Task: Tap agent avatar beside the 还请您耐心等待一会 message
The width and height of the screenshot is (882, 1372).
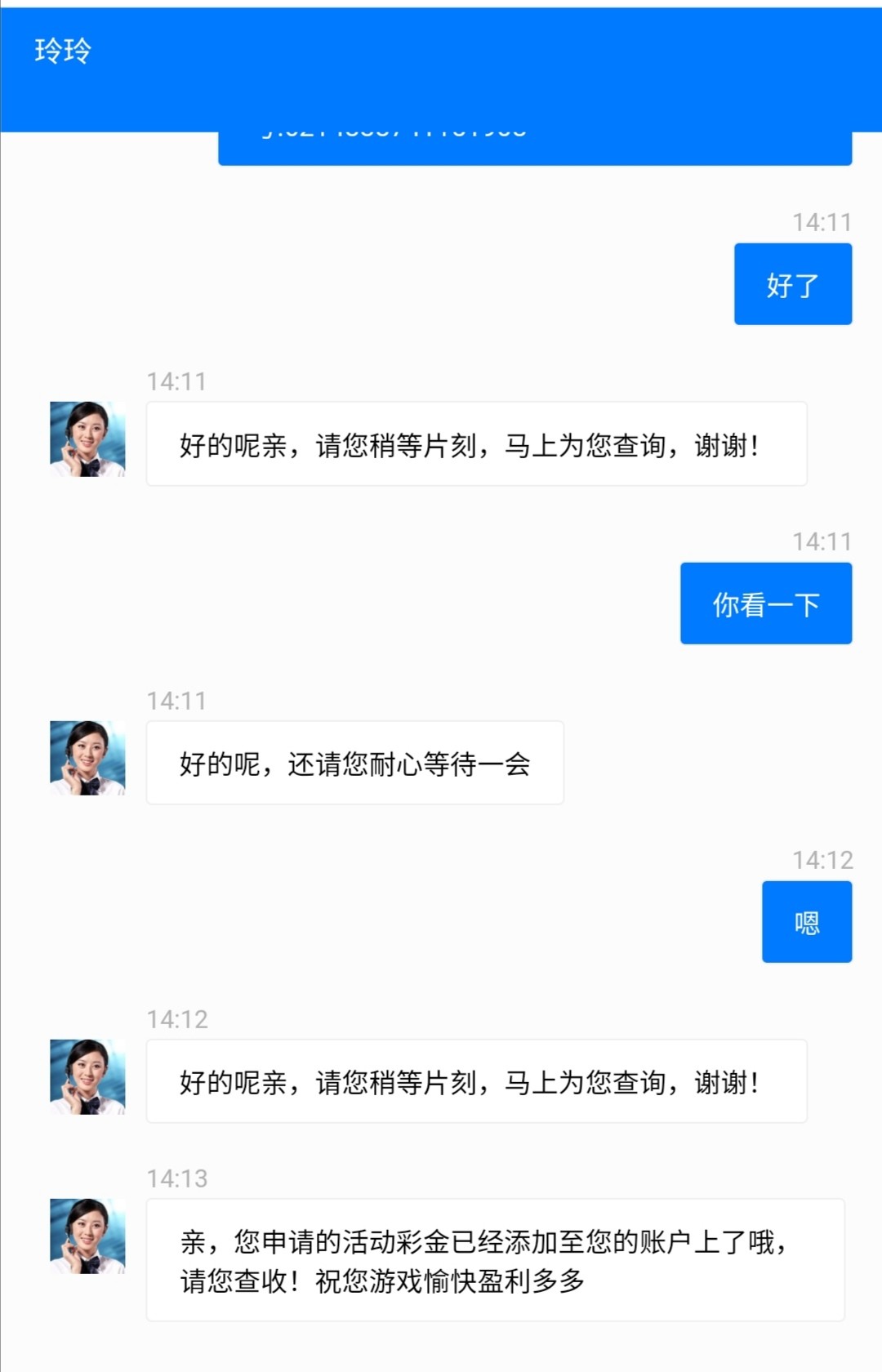Action: (87, 758)
